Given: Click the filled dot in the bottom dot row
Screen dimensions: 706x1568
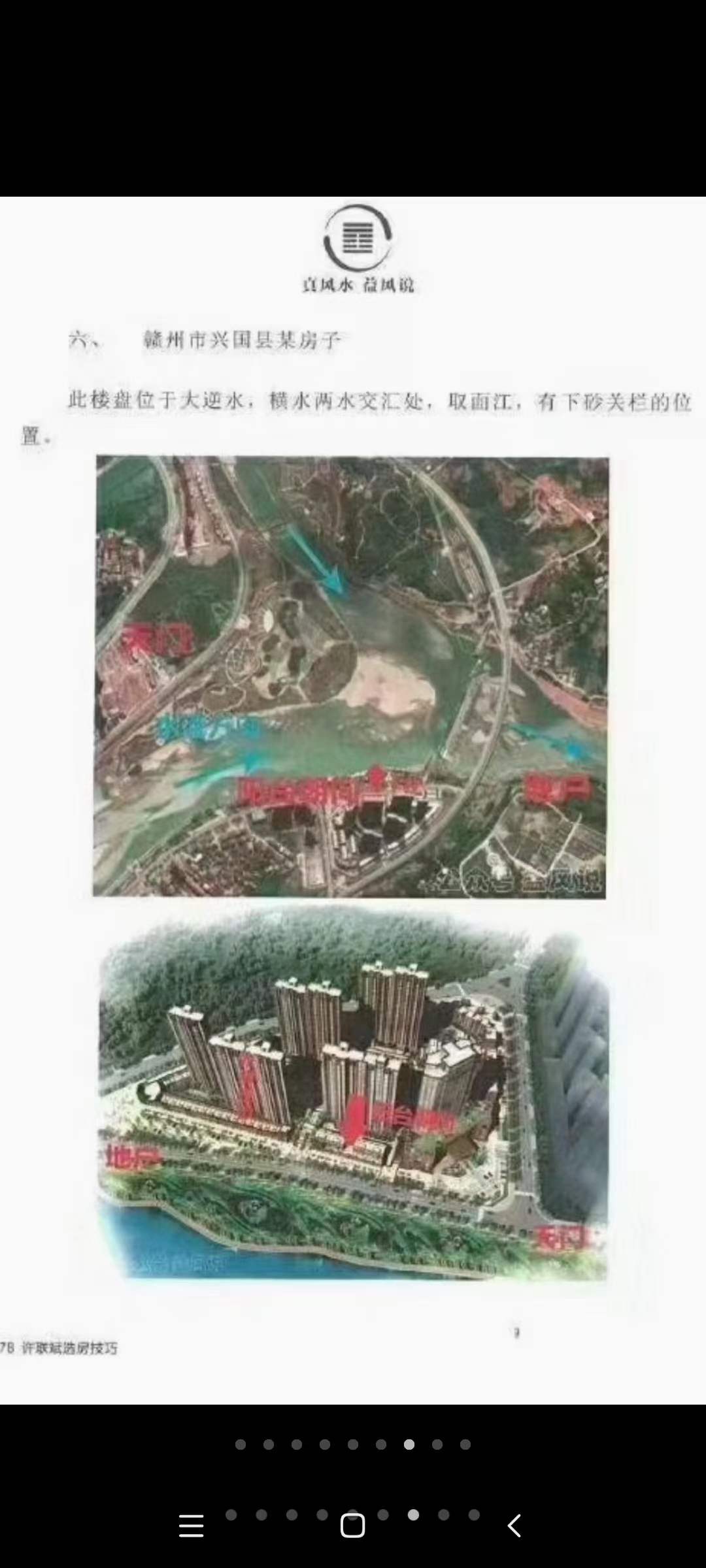Looking at the screenshot, I should tap(414, 1514).
